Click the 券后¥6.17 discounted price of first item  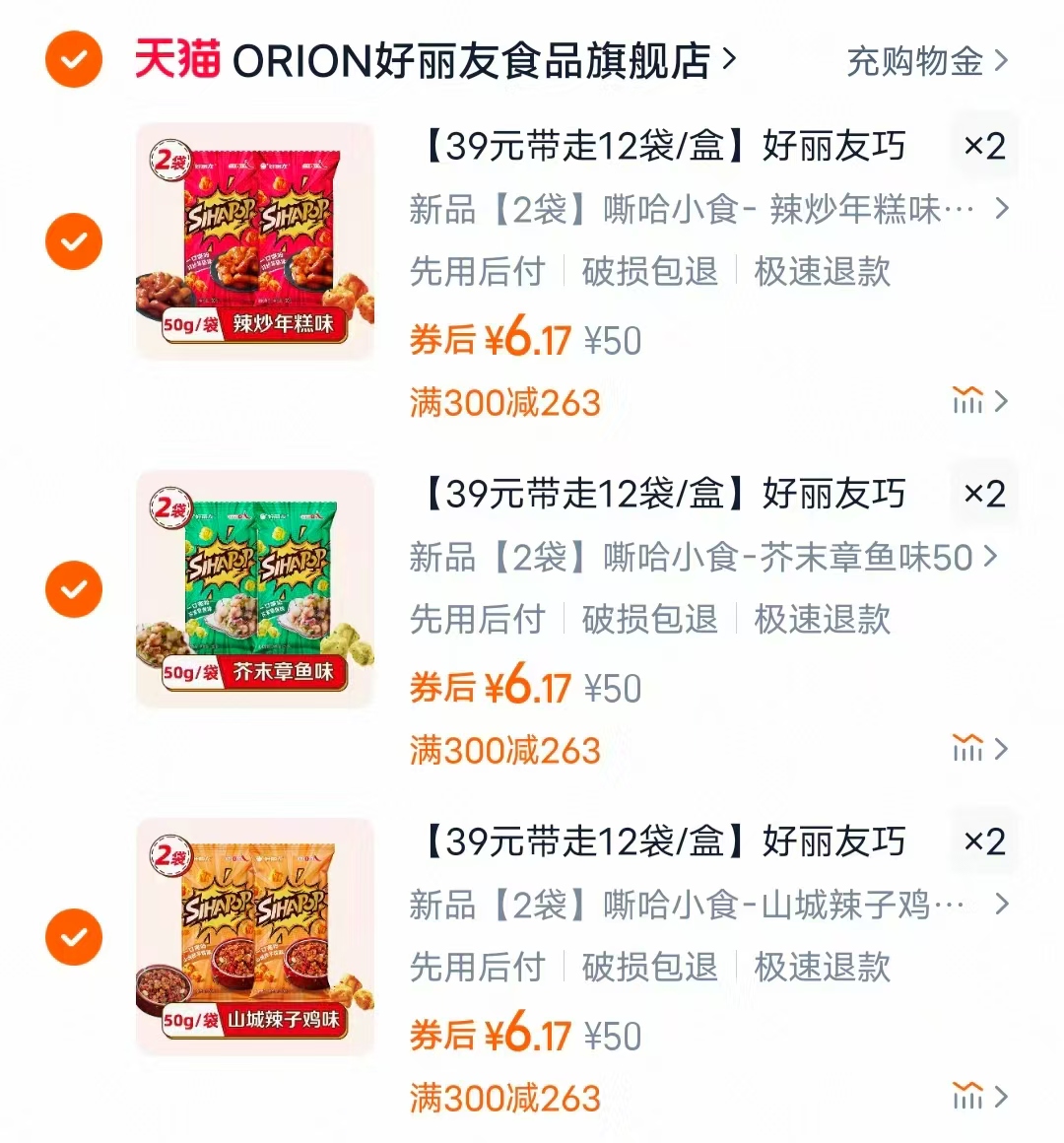(491, 339)
